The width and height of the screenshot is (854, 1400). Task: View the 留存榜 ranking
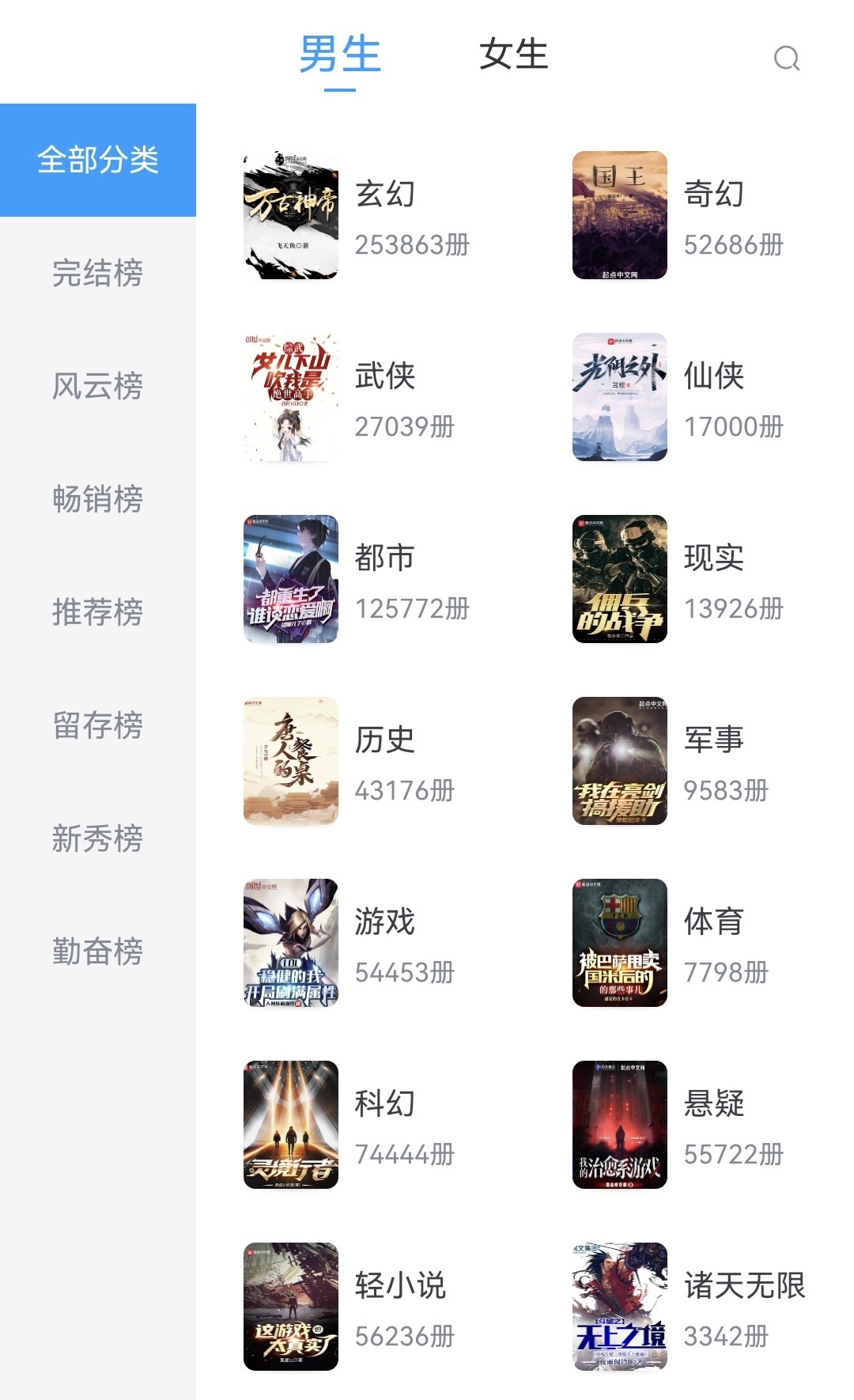[97, 725]
